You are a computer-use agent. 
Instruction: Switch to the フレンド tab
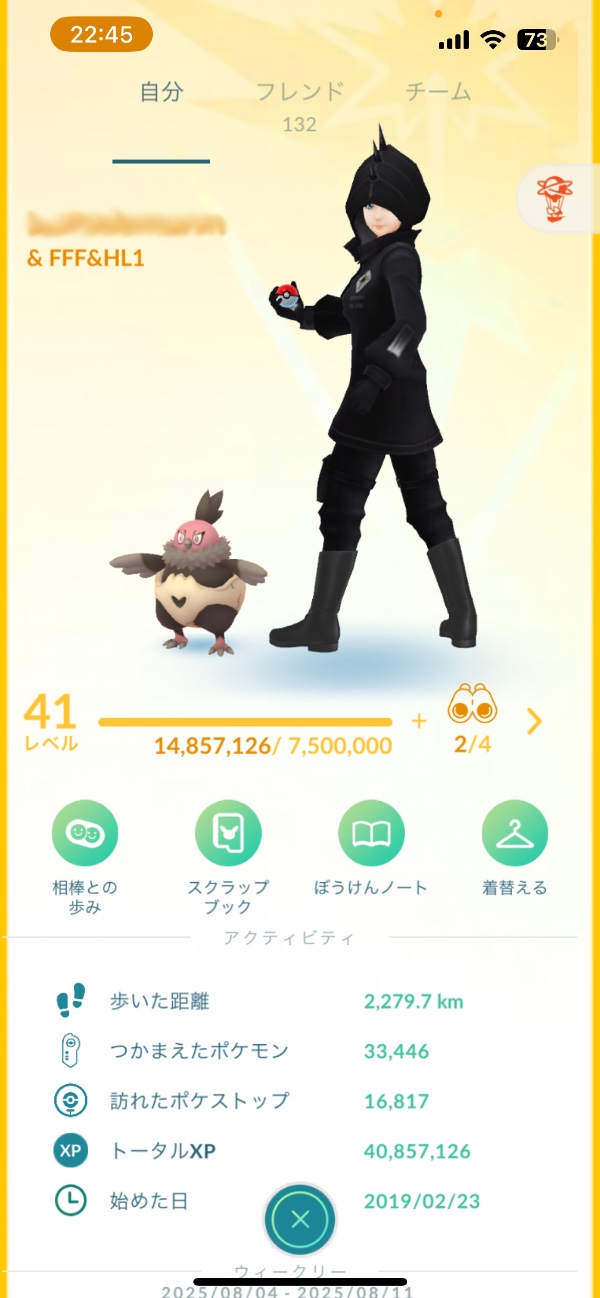(300, 93)
